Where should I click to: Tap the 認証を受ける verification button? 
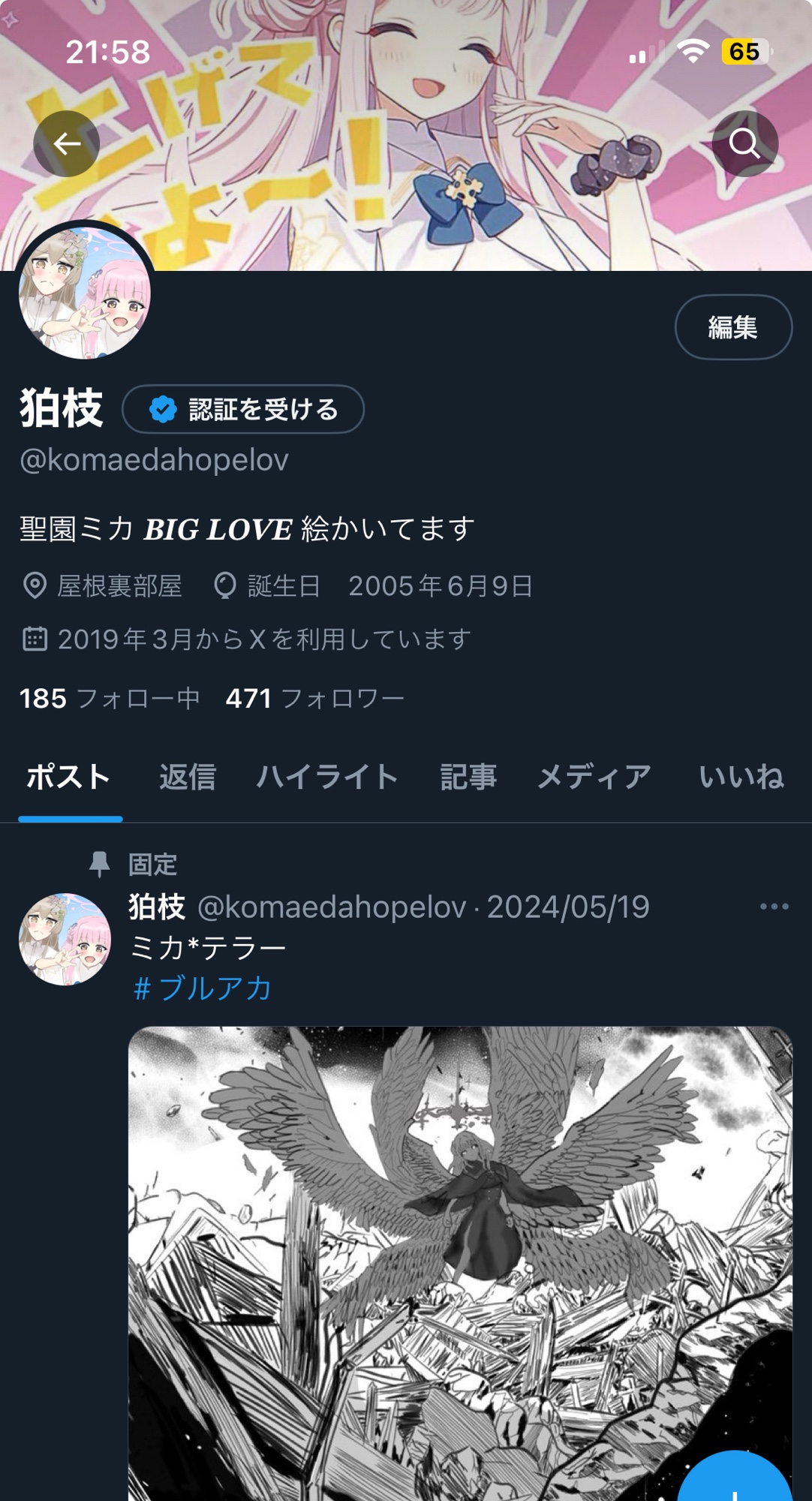pos(243,409)
